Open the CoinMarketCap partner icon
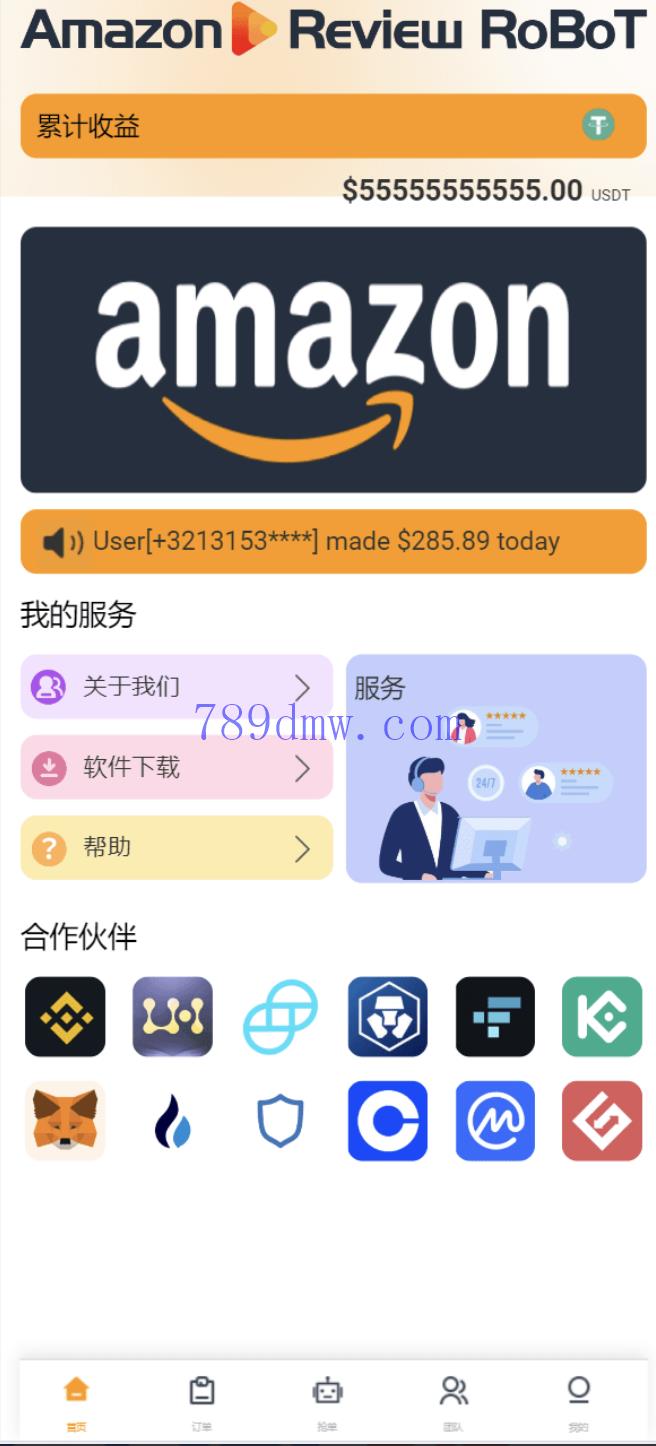656x1446 pixels. coord(495,1121)
